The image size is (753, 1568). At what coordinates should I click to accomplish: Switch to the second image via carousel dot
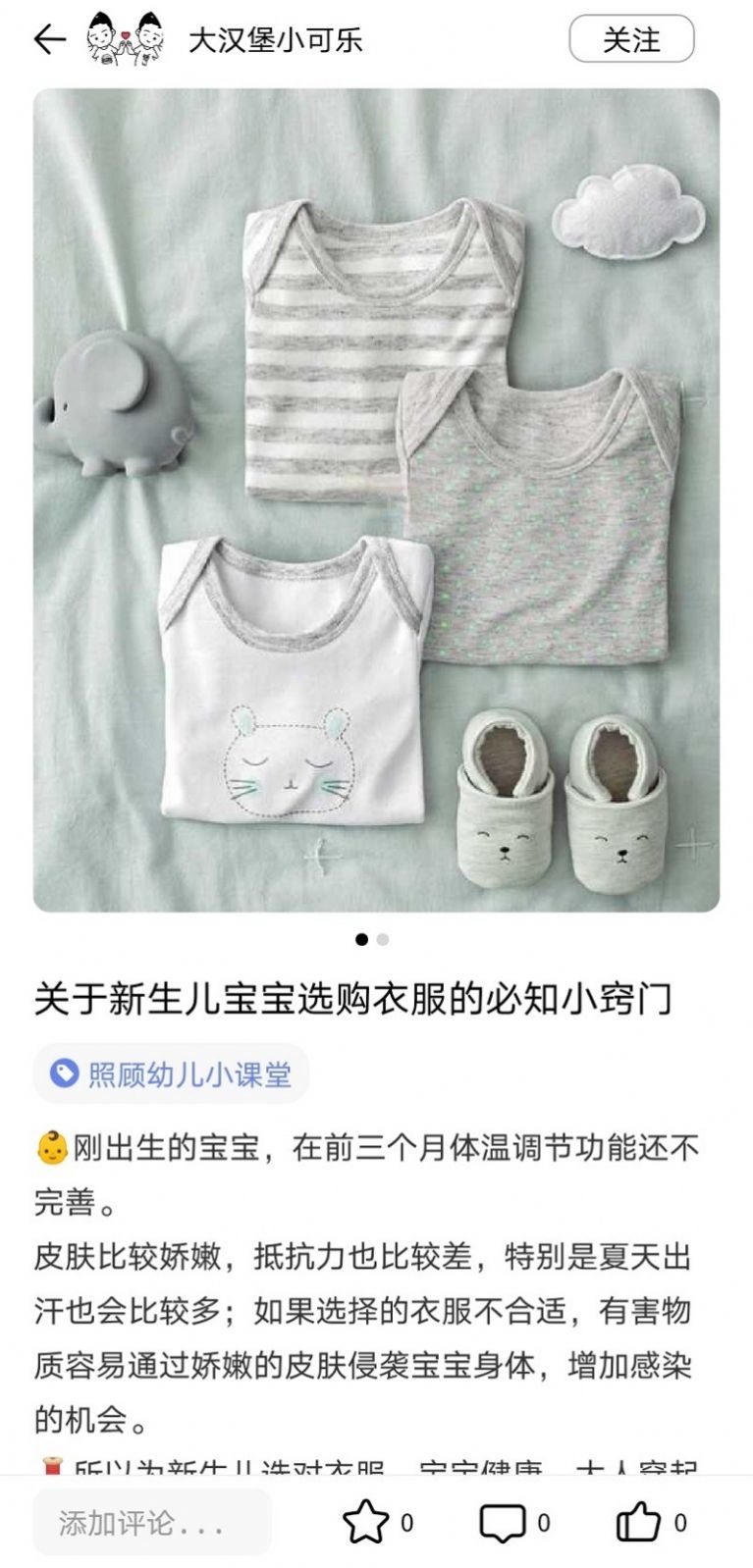[x=382, y=939]
